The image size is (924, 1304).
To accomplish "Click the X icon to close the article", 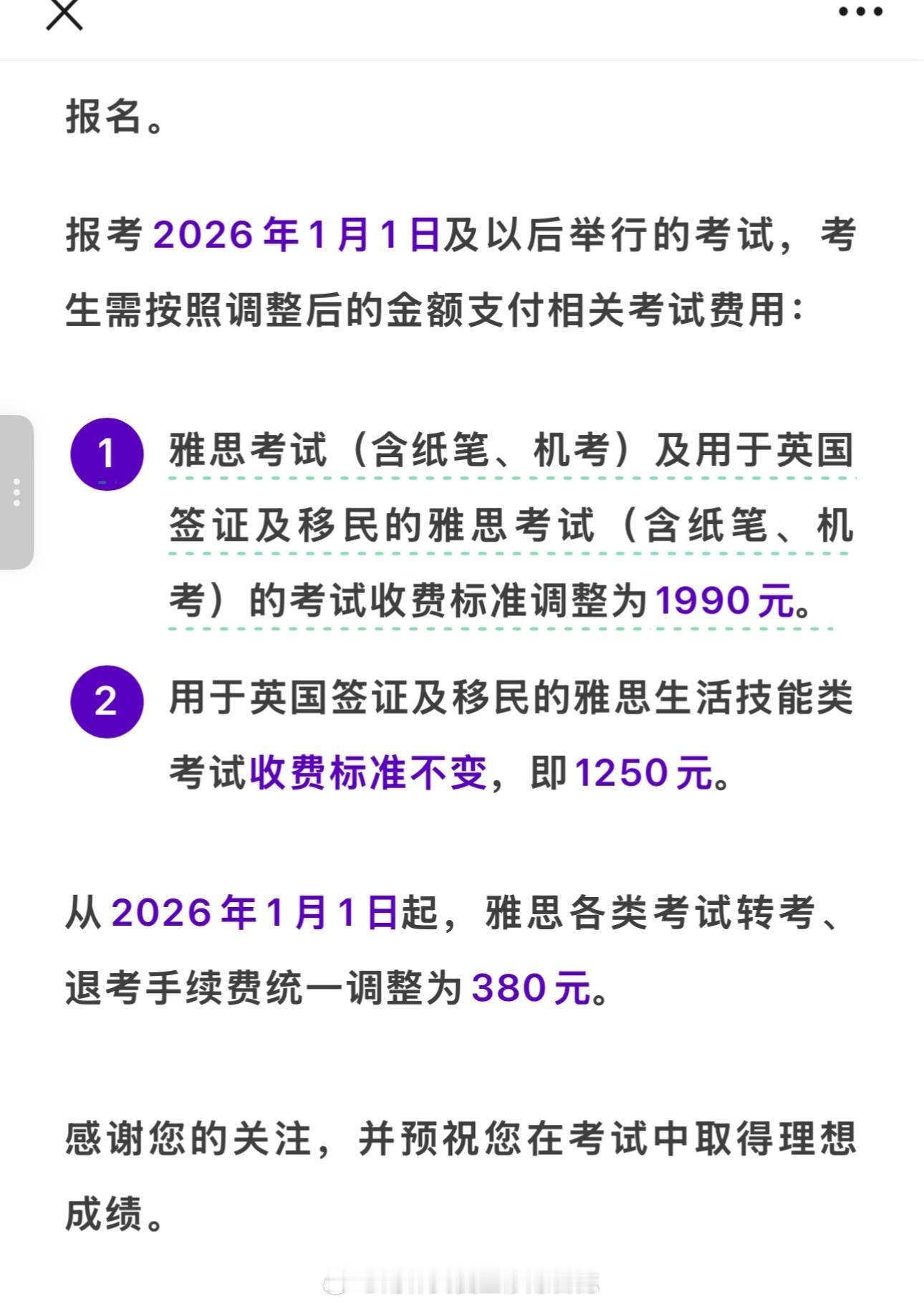I will tap(64, 13).
